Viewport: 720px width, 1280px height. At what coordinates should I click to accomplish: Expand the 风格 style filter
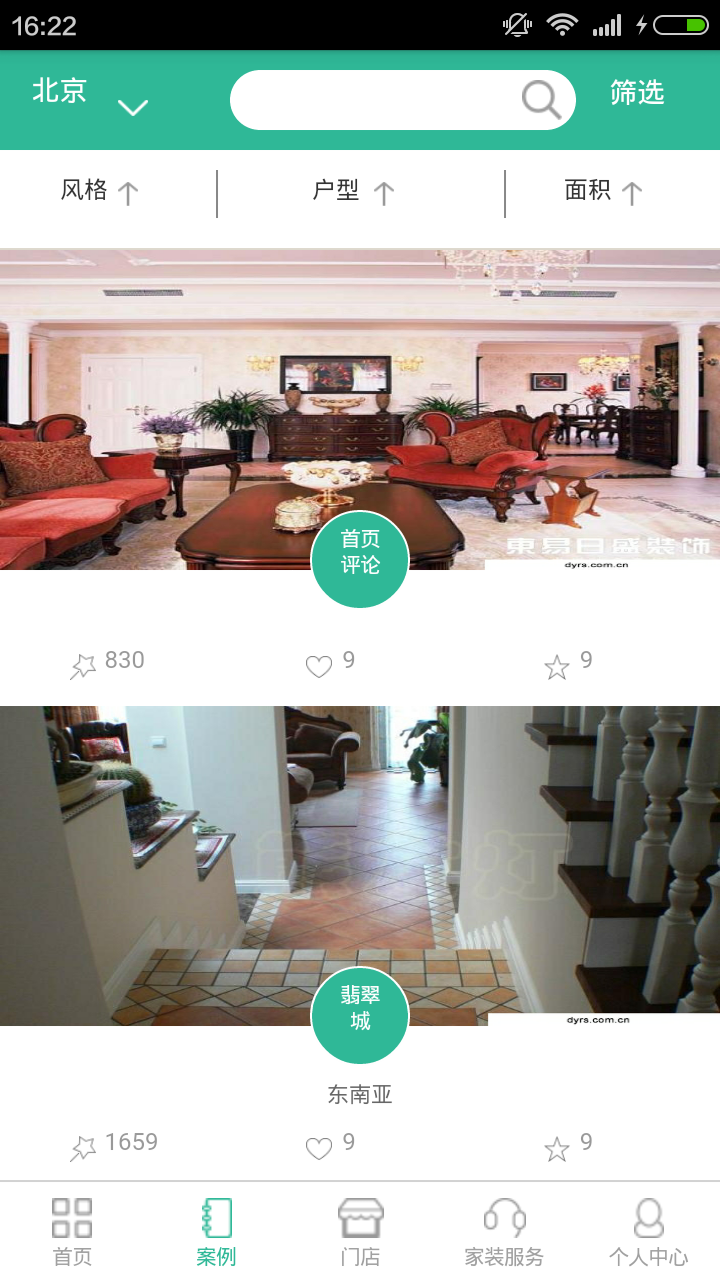100,191
